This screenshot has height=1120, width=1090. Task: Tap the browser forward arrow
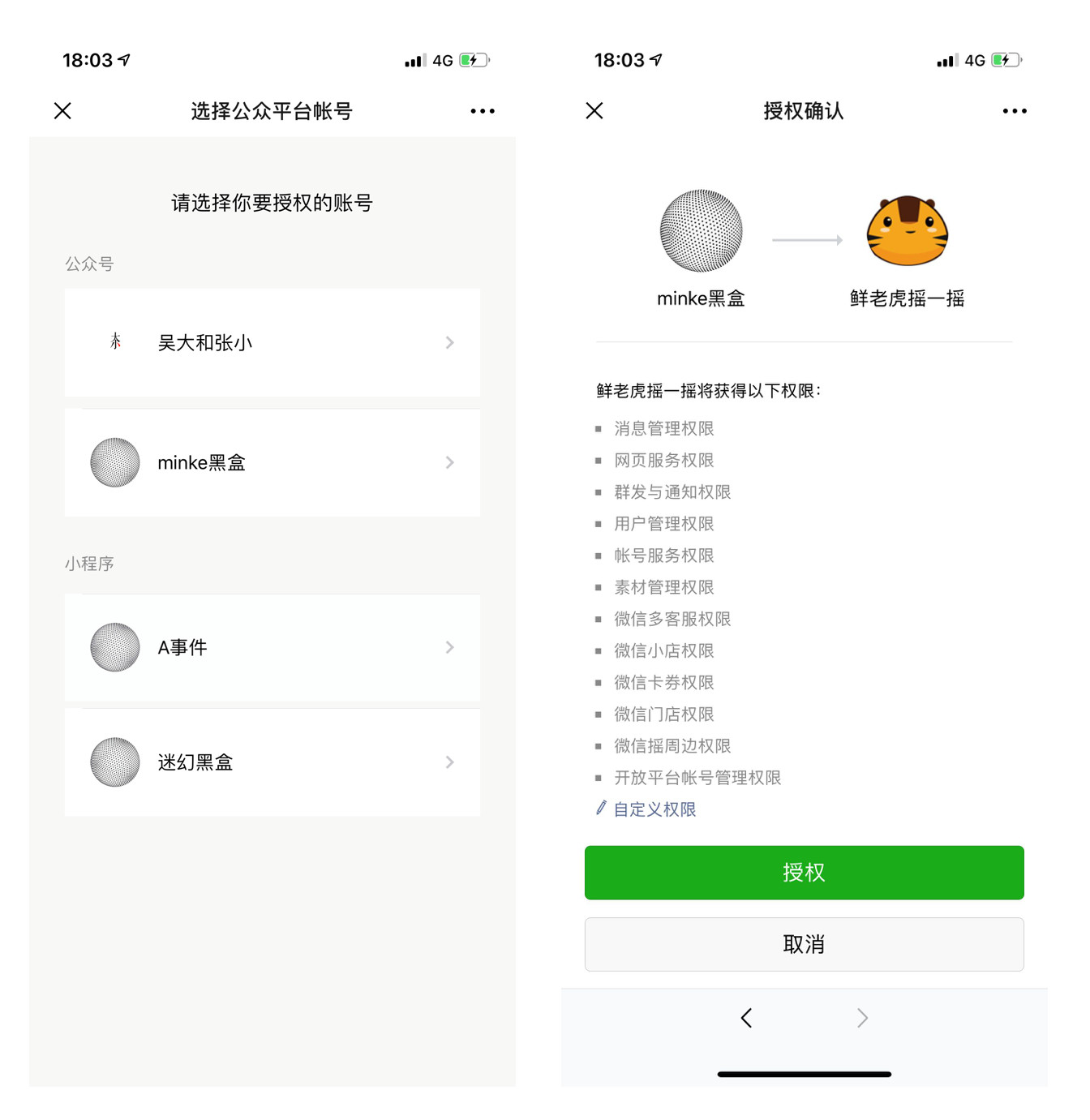point(862,1018)
